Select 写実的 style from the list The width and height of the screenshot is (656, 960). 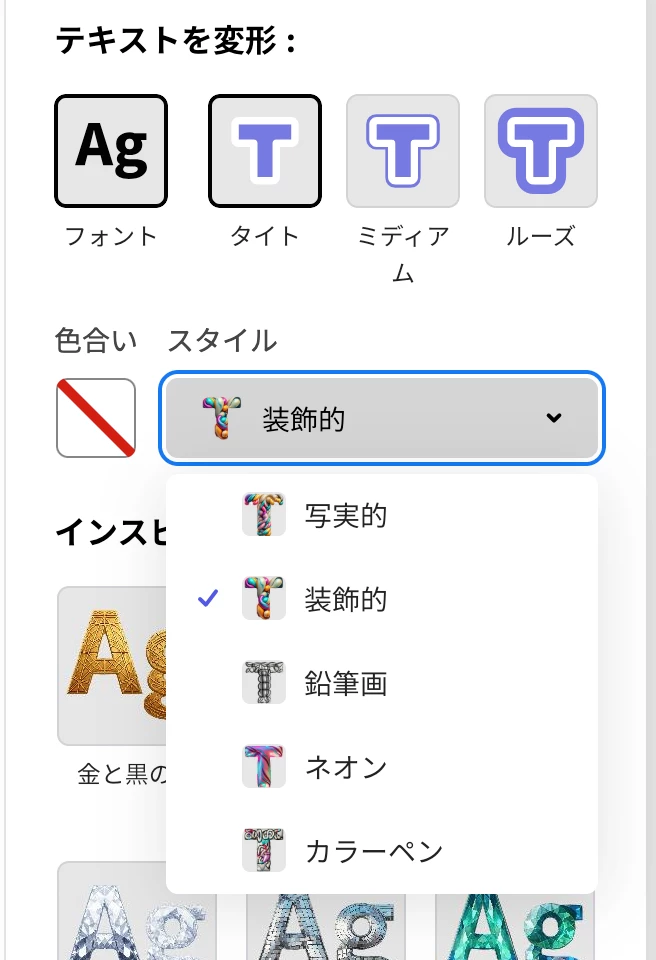pos(380,515)
